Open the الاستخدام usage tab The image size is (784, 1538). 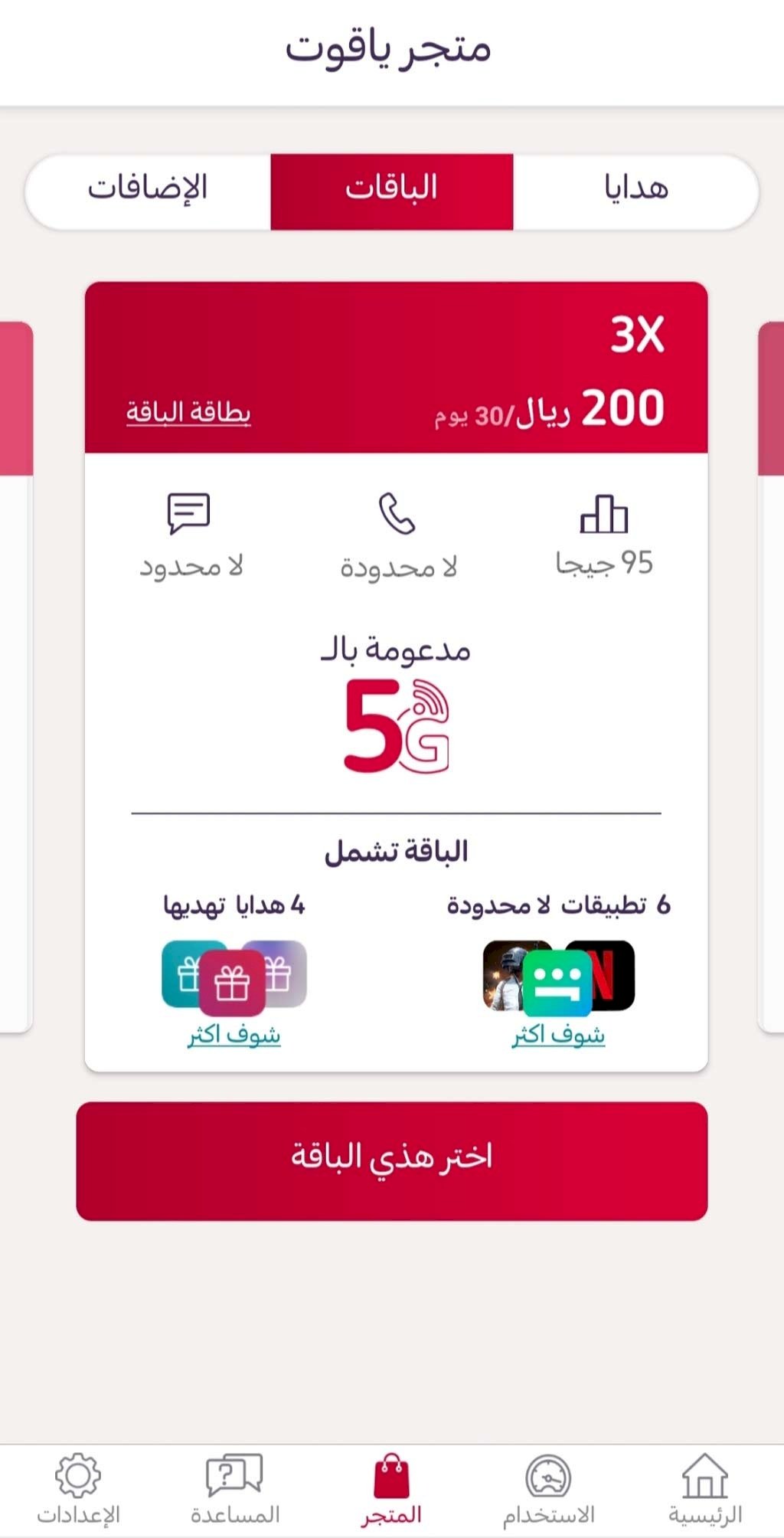[548, 1489]
